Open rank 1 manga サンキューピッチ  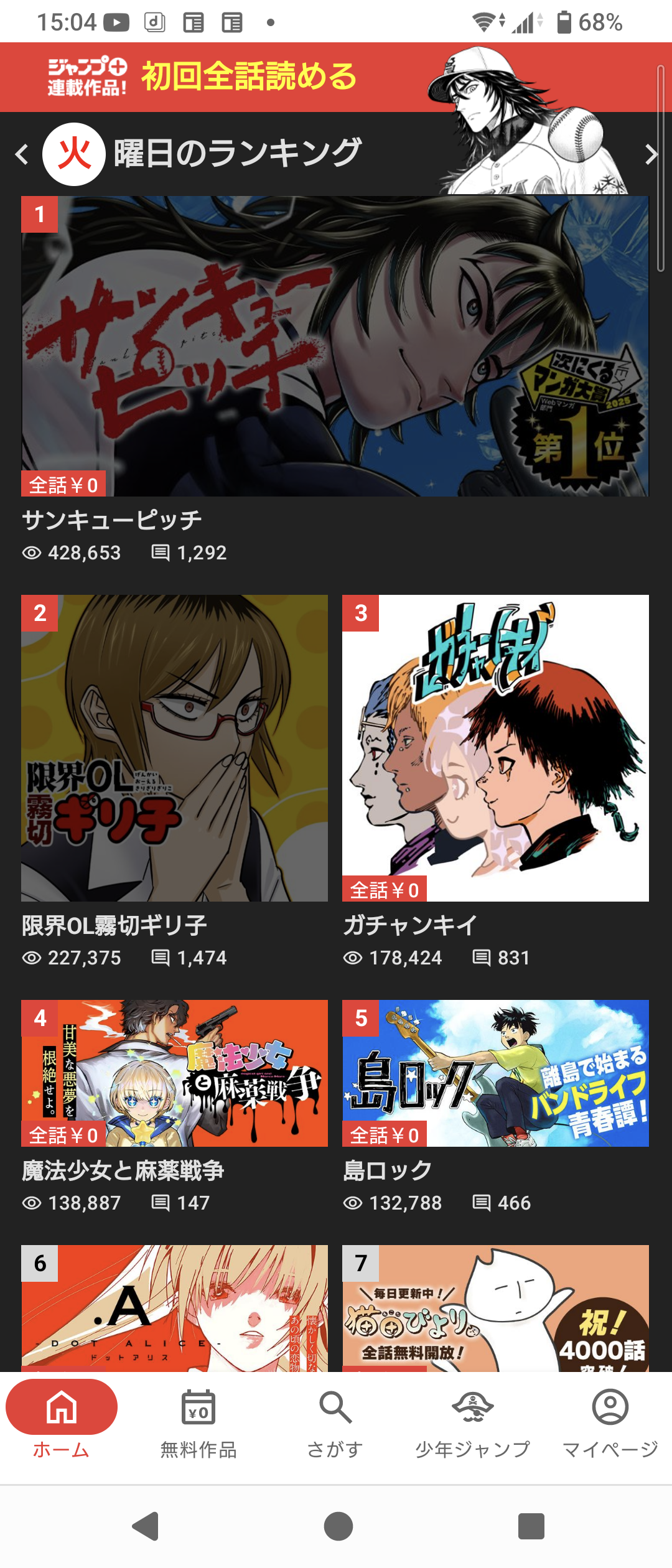point(335,346)
